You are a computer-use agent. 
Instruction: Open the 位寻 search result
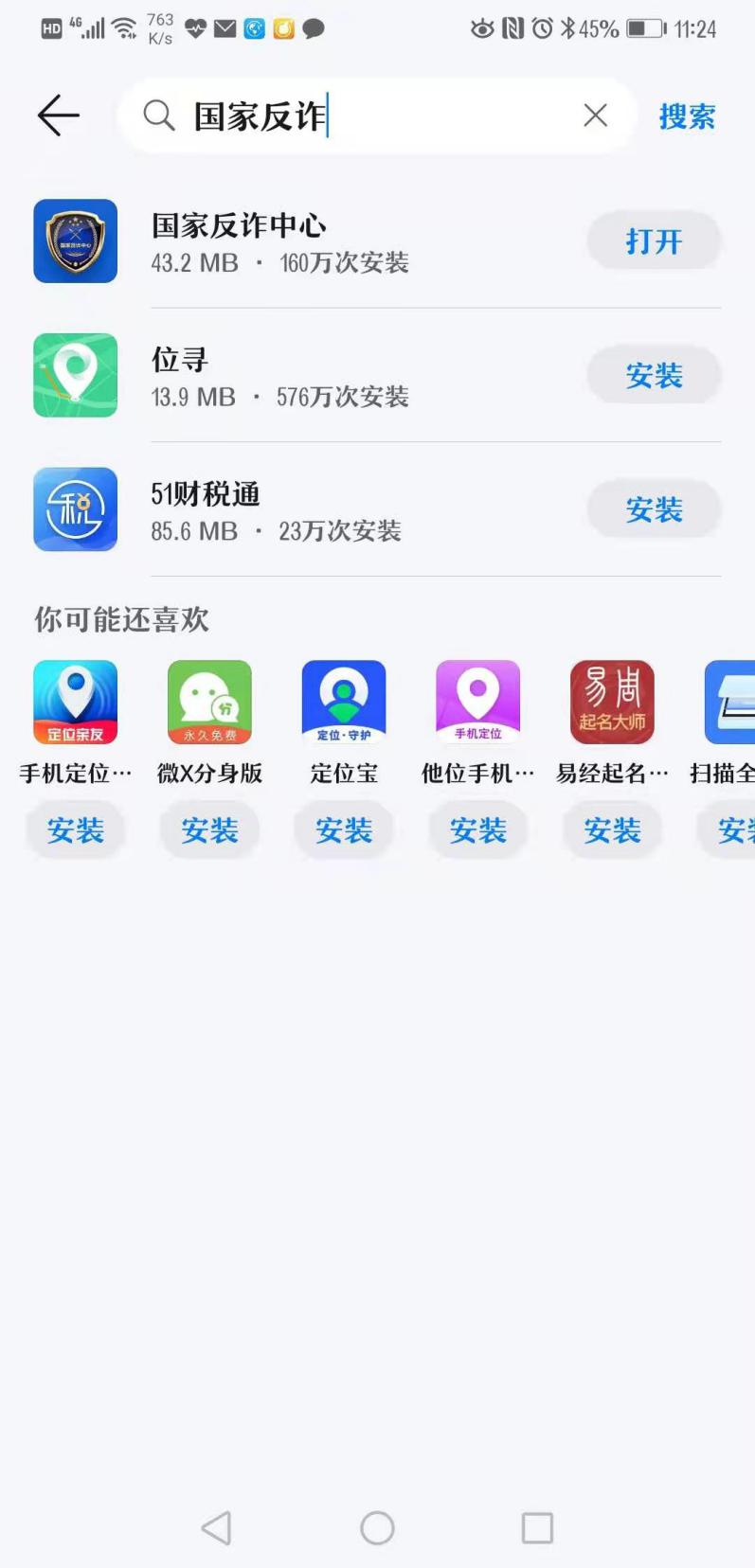point(284,376)
